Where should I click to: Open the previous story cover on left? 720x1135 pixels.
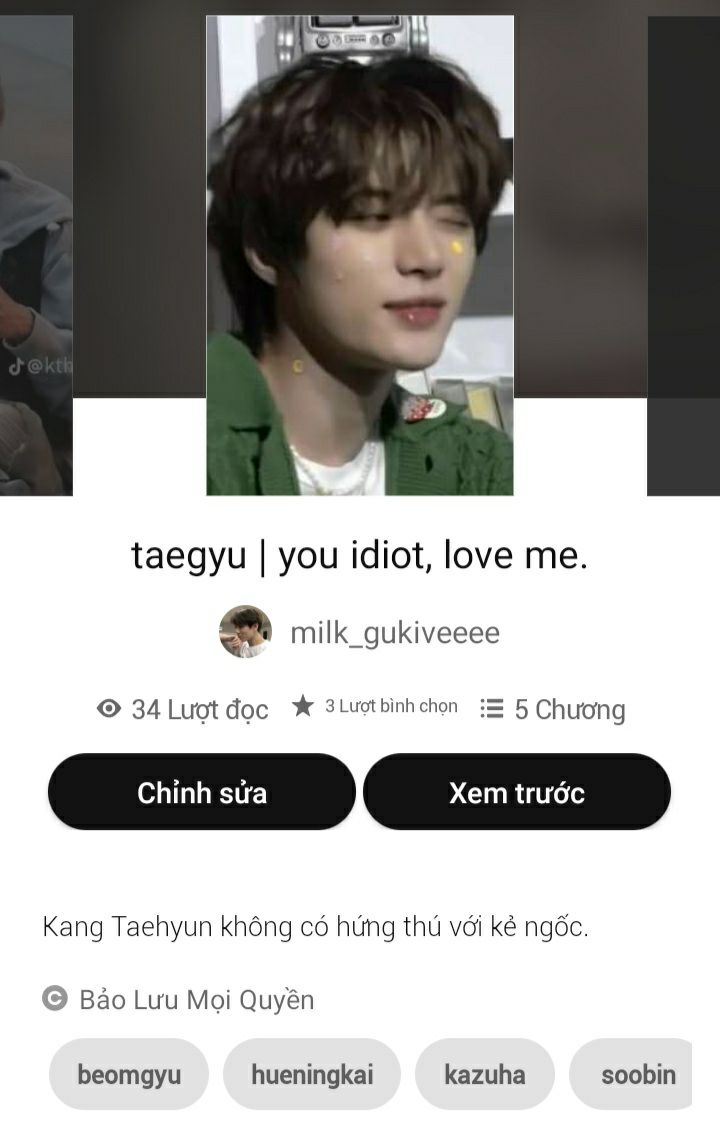(36, 255)
